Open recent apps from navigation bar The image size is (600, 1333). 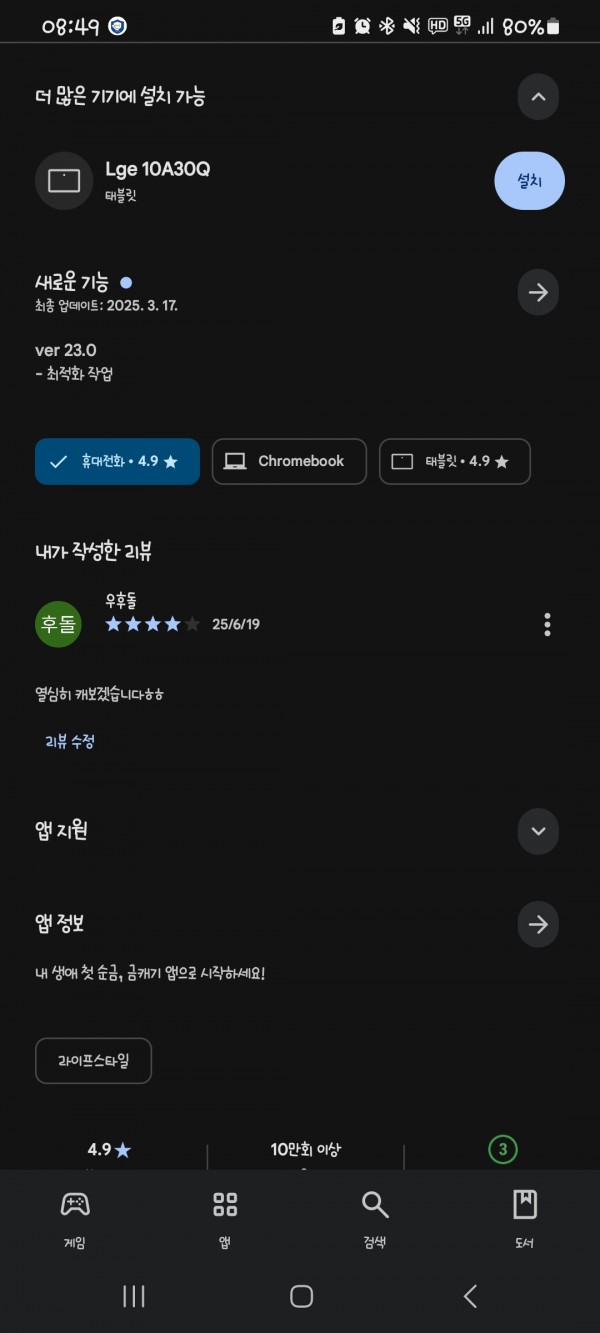[133, 1296]
